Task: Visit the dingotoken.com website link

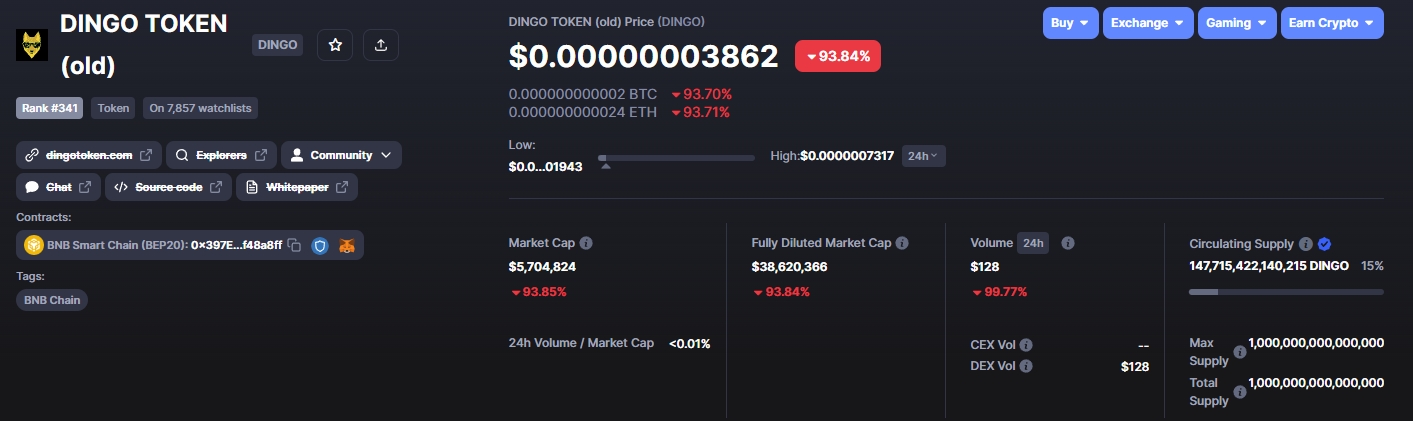Action: [x=89, y=155]
